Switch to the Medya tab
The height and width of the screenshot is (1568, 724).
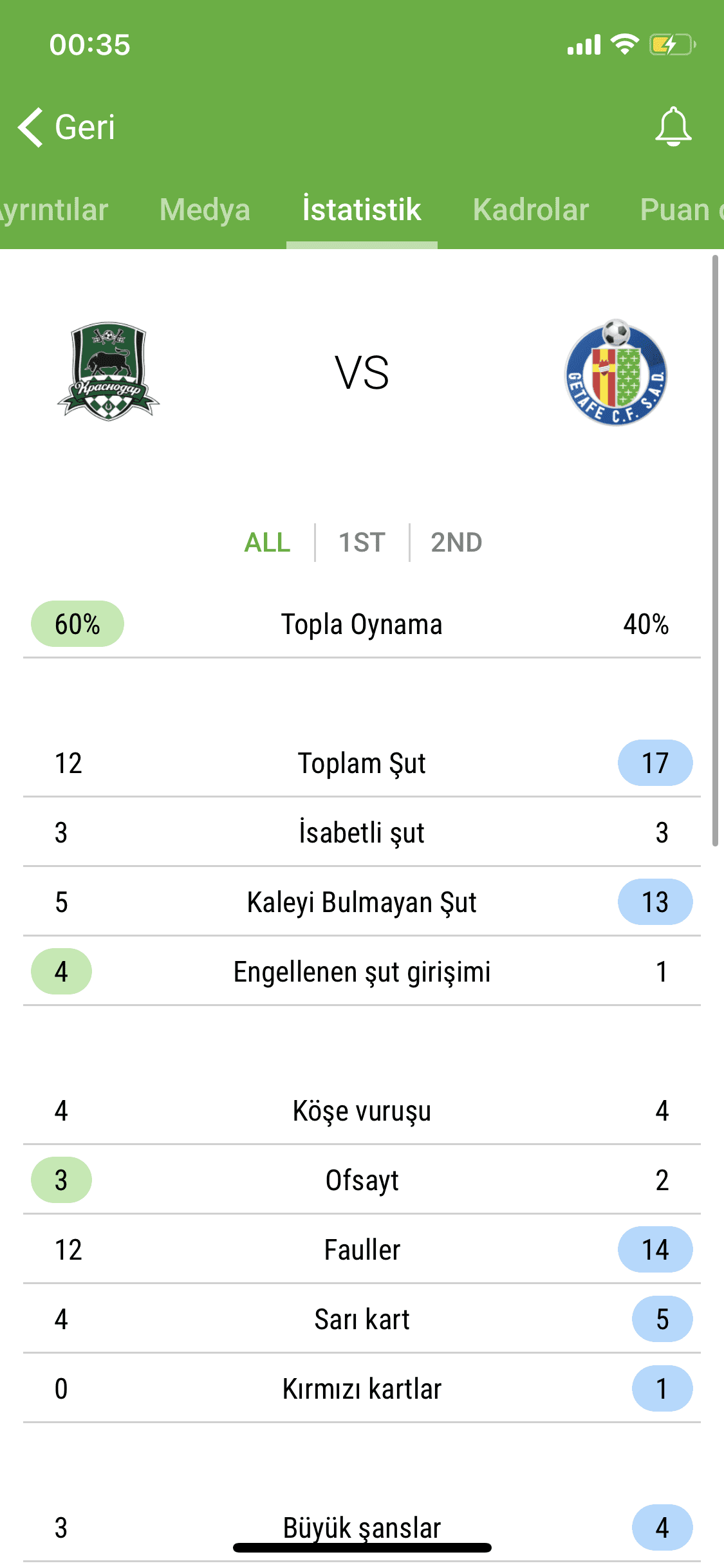205,210
